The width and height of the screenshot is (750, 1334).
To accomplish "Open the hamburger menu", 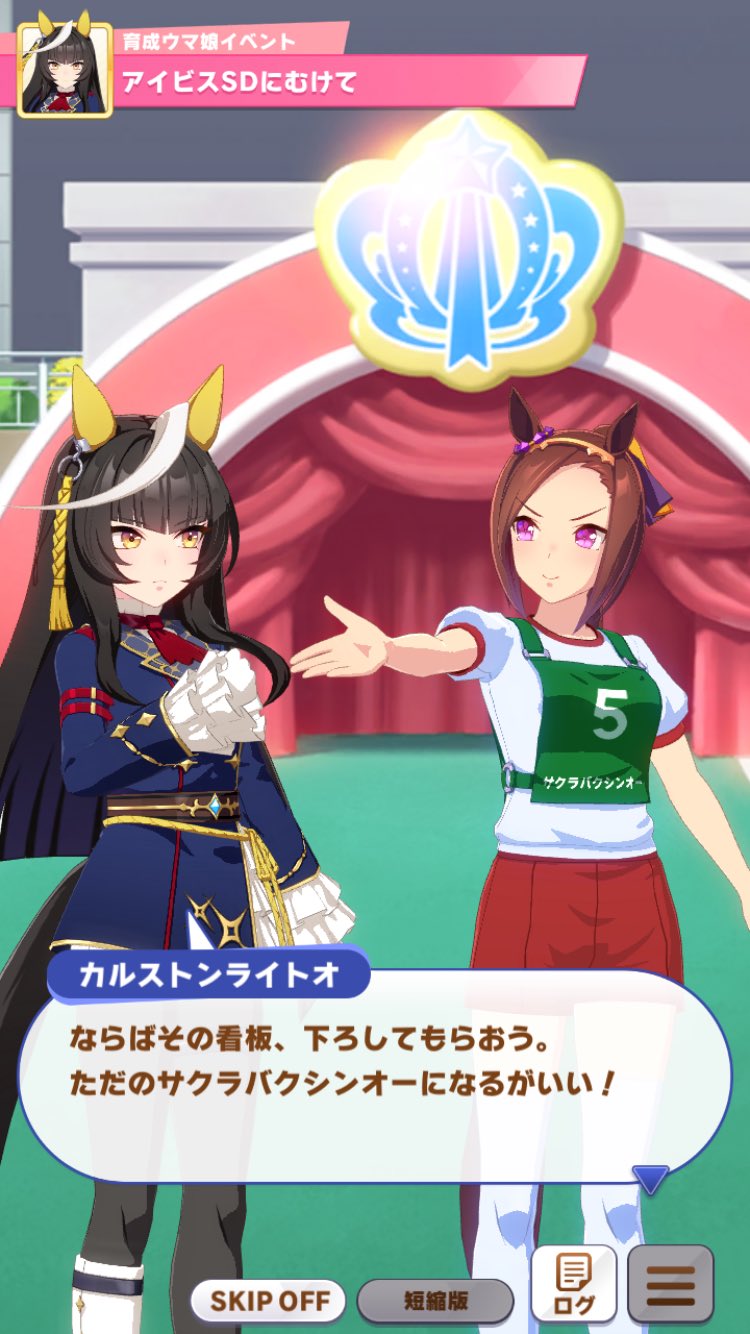I will 670,1284.
